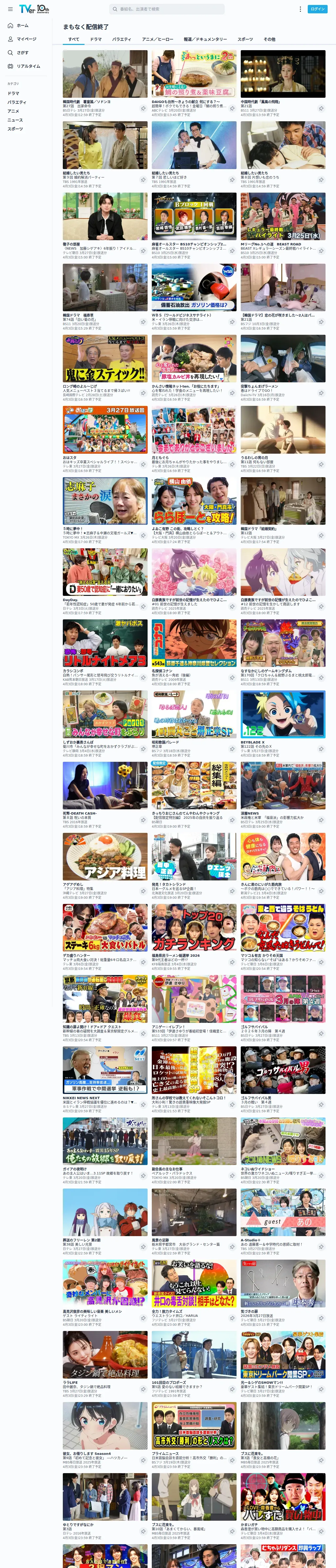
Task: Open the DAIGOも台所 episode thumbnail
Action: pos(194,74)
